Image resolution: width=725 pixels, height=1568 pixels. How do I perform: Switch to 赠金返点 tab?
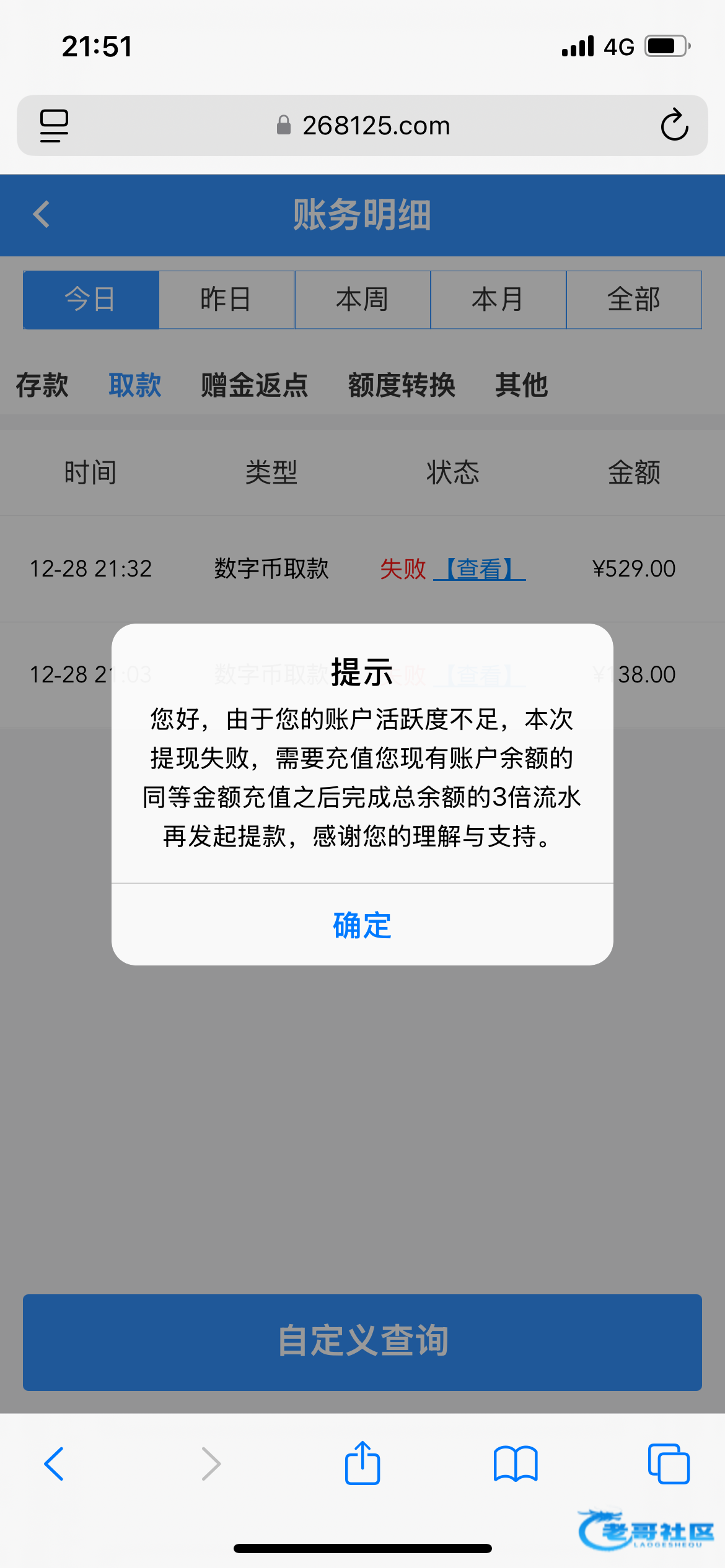(x=254, y=385)
